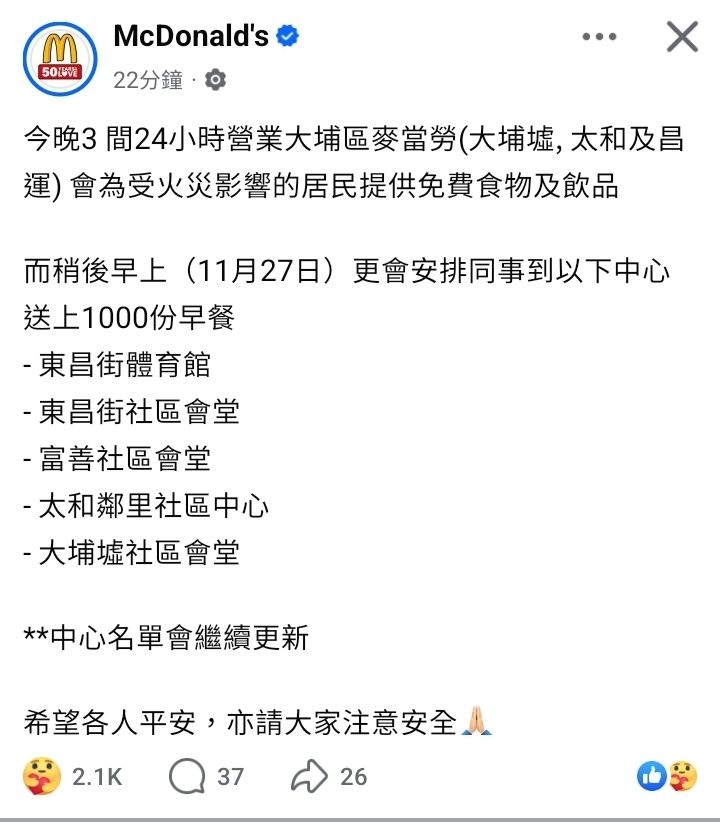Screen dimensions: 720x825
Task: Open McDonald's profile picture
Action: (x=62, y=57)
